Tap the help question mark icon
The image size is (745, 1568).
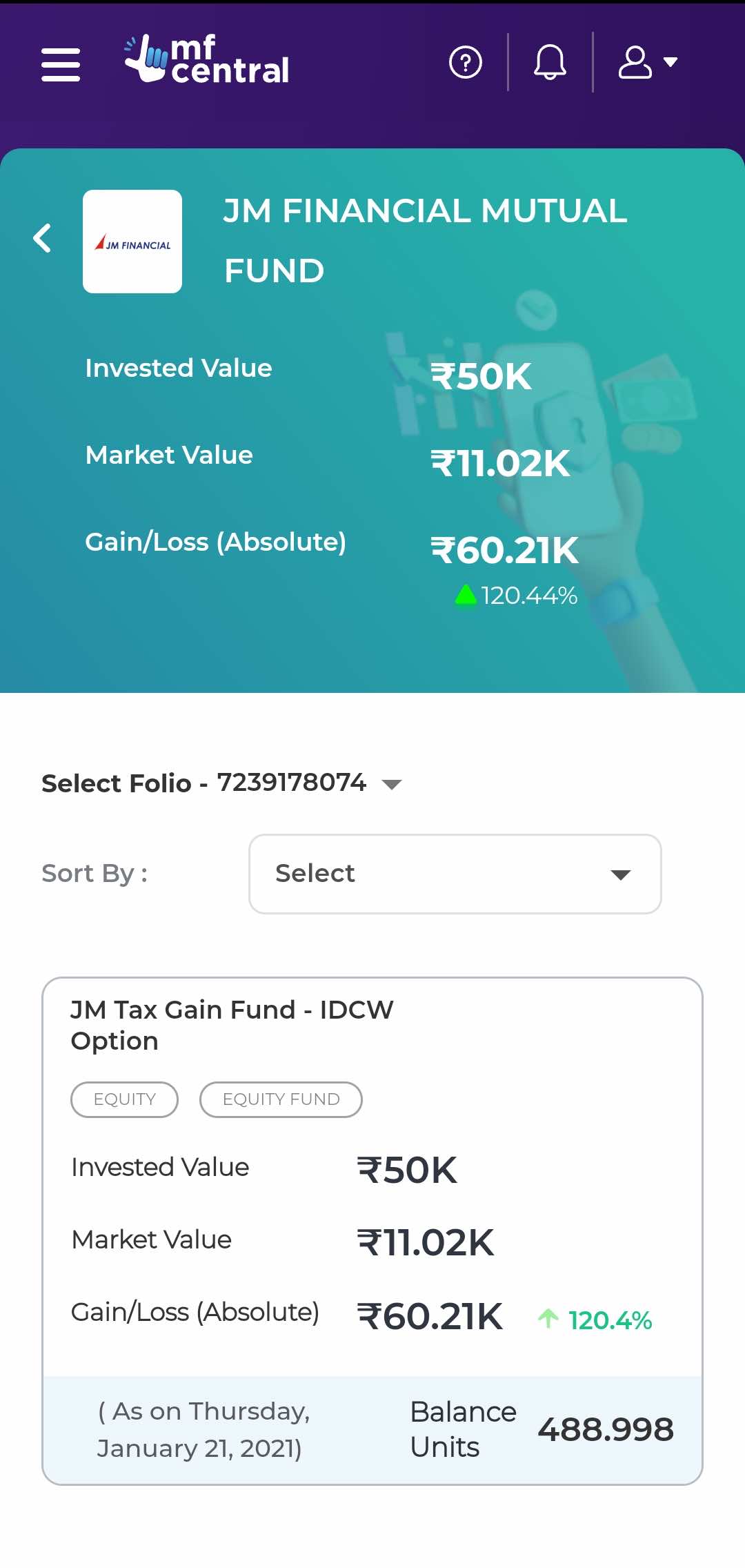(466, 63)
